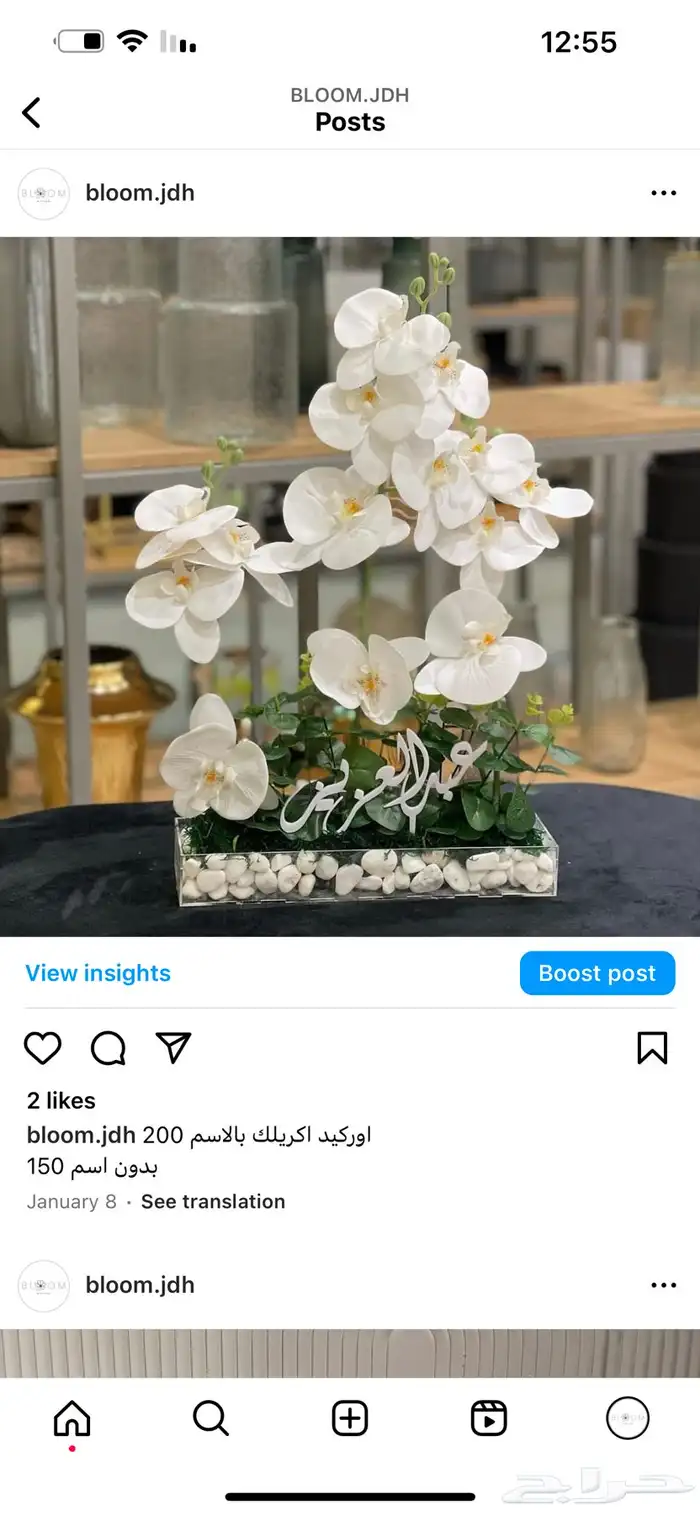View who gave the 2 likes
700x1514 pixels.
point(61,1100)
